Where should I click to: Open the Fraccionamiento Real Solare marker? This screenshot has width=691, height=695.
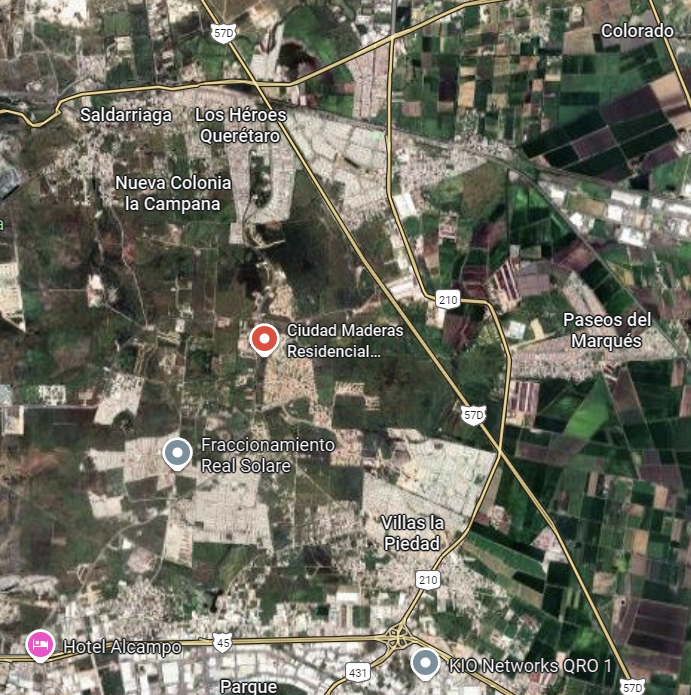177,454
